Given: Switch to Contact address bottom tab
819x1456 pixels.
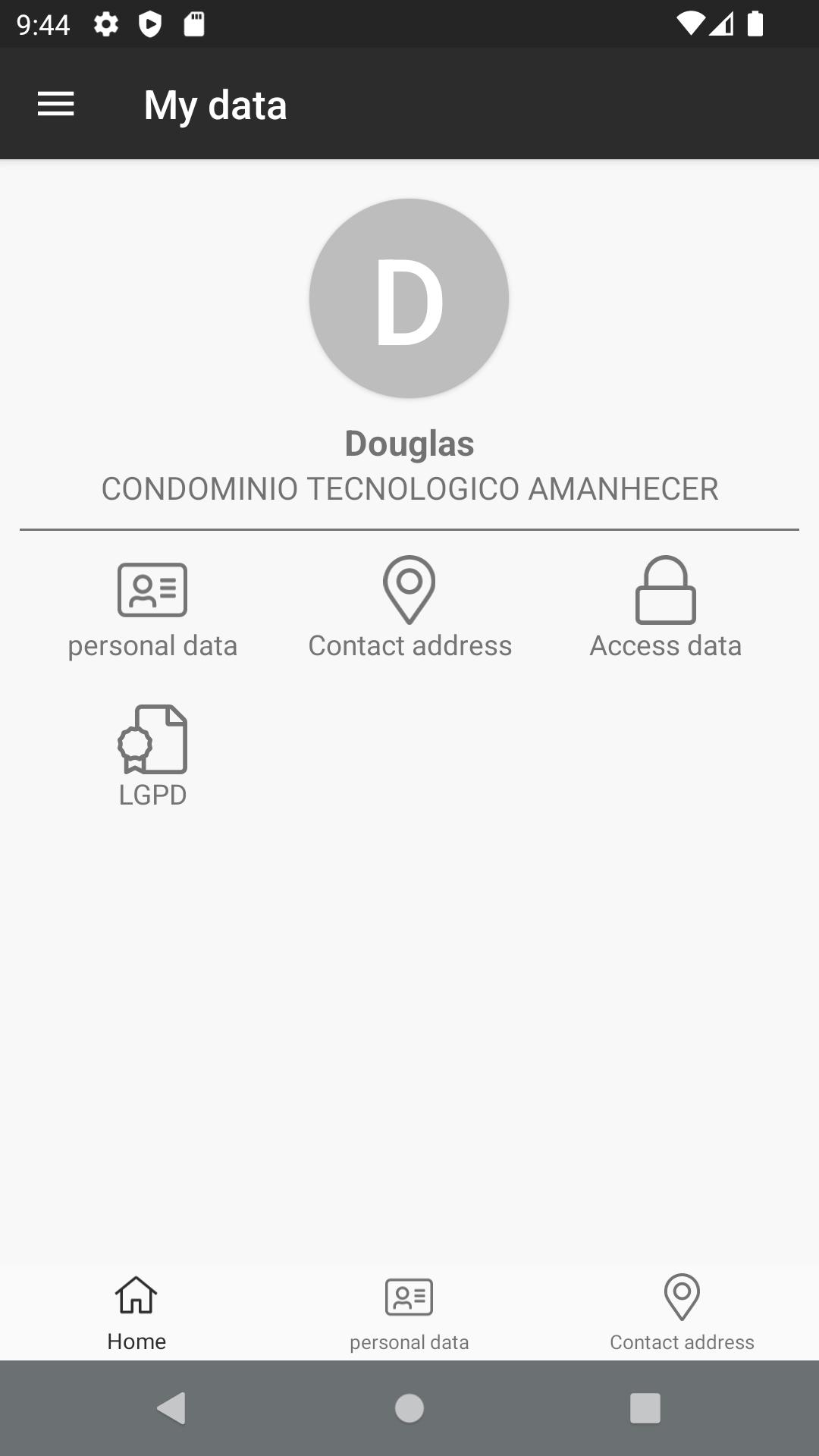Looking at the screenshot, I should [x=682, y=1313].
